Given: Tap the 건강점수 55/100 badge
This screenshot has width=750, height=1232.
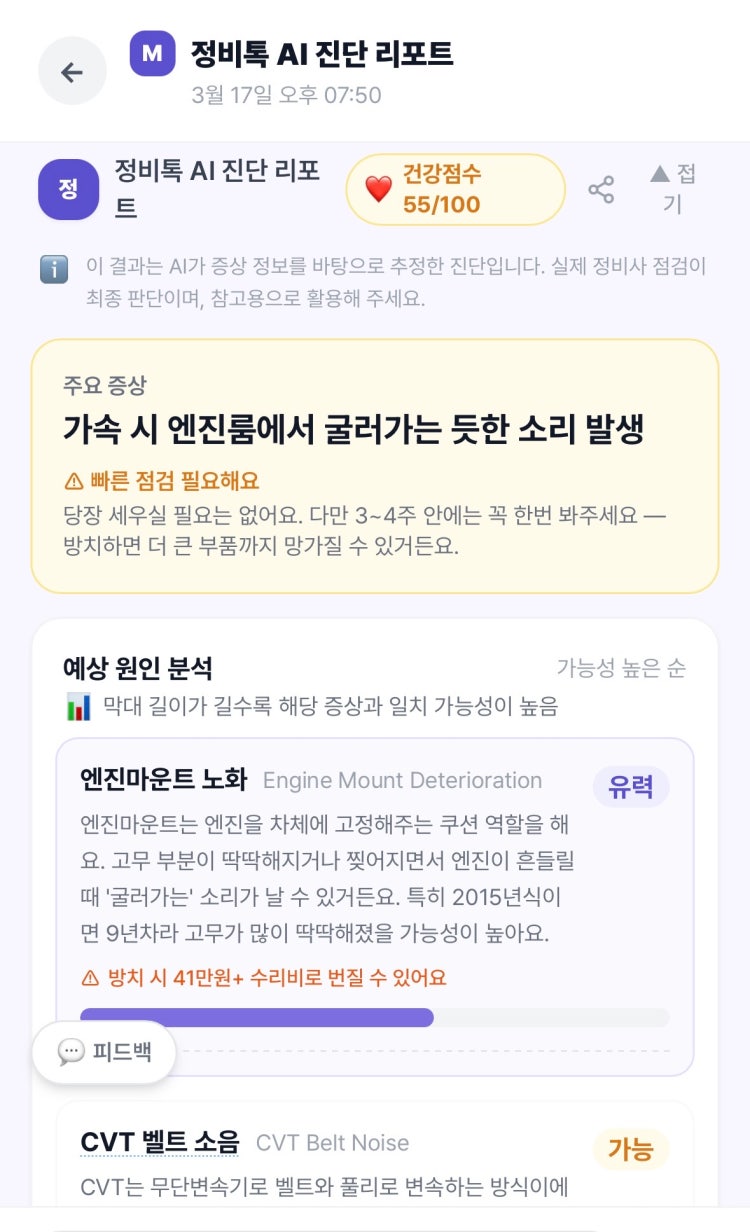Looking at the screenshot, I should [455, 189].
